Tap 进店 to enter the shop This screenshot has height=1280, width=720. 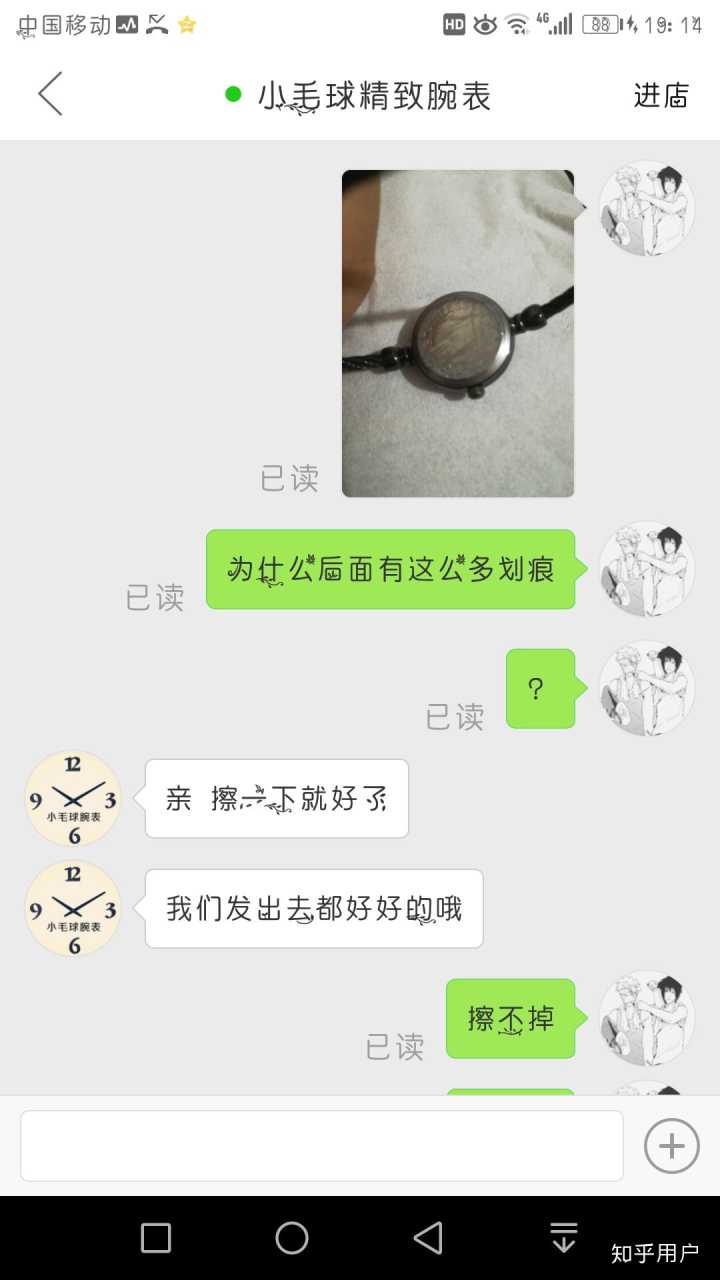661,96
